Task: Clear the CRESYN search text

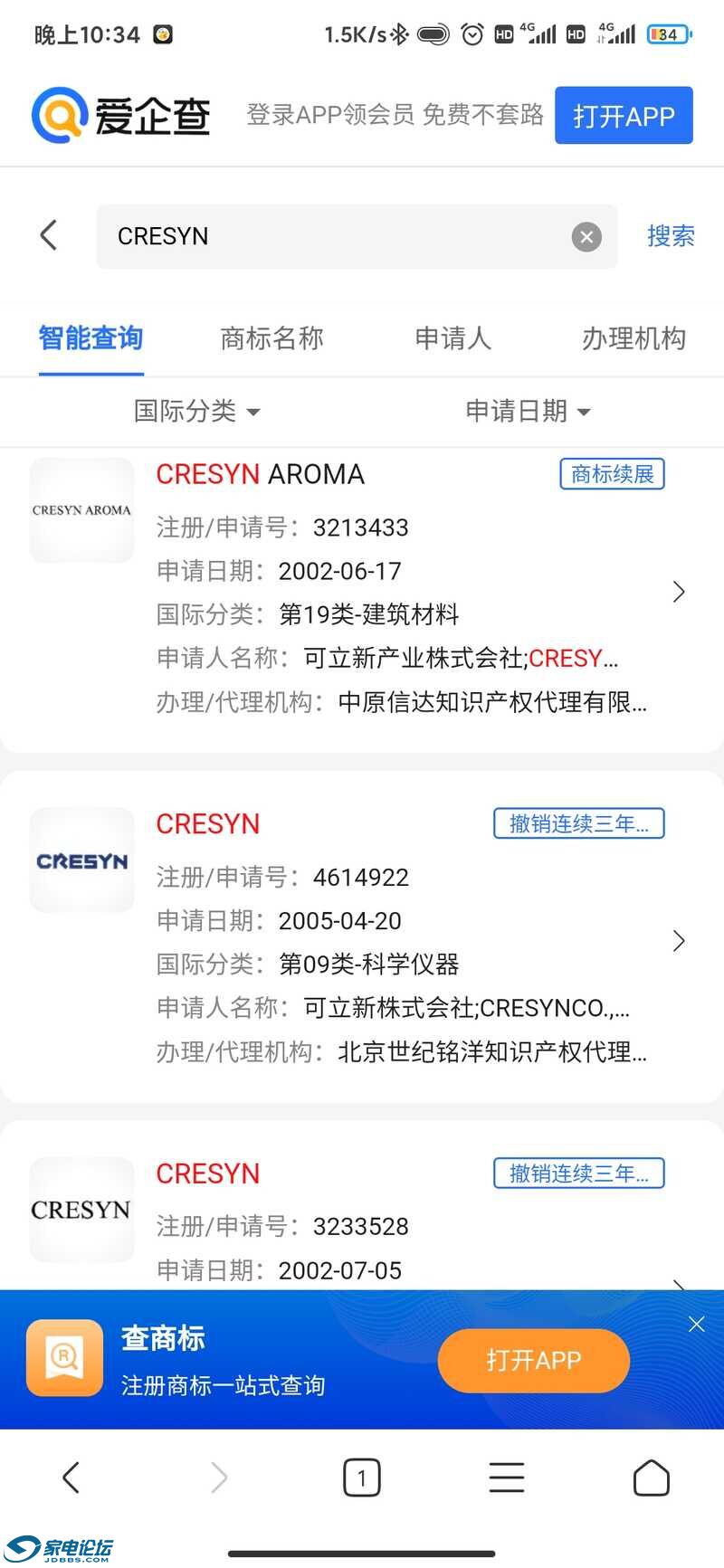Action: tap(586, 237)
